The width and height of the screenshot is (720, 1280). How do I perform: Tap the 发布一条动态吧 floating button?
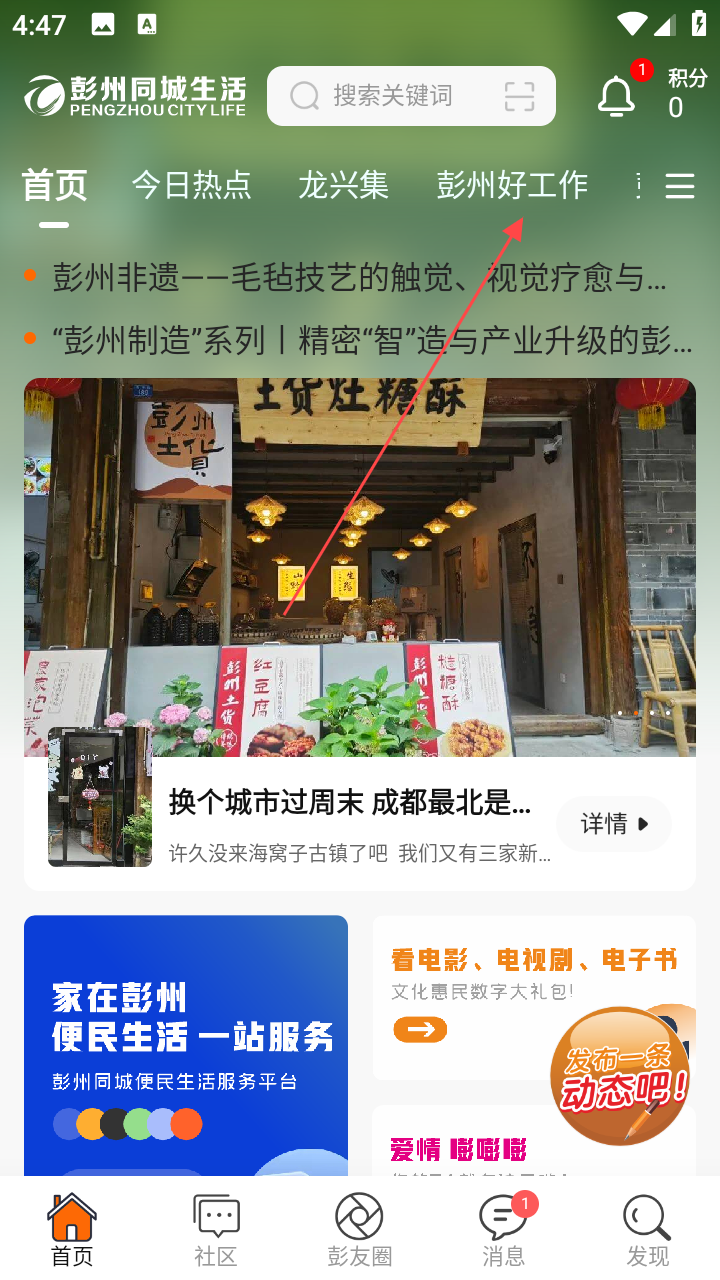coord(620,1076)
